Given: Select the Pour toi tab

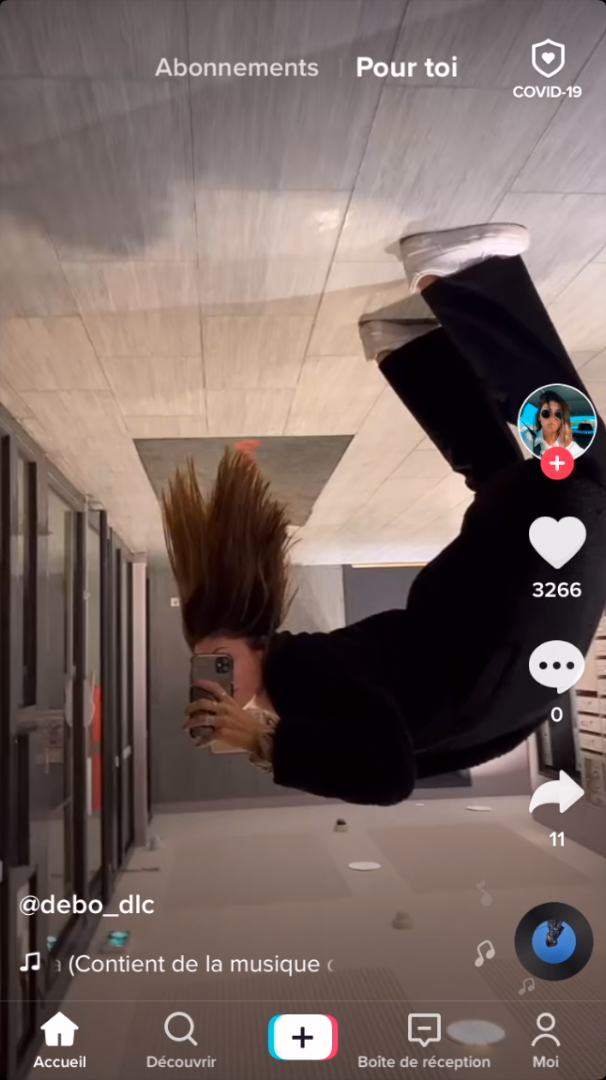Looking at the screenshot, I should tap(407, 68).
